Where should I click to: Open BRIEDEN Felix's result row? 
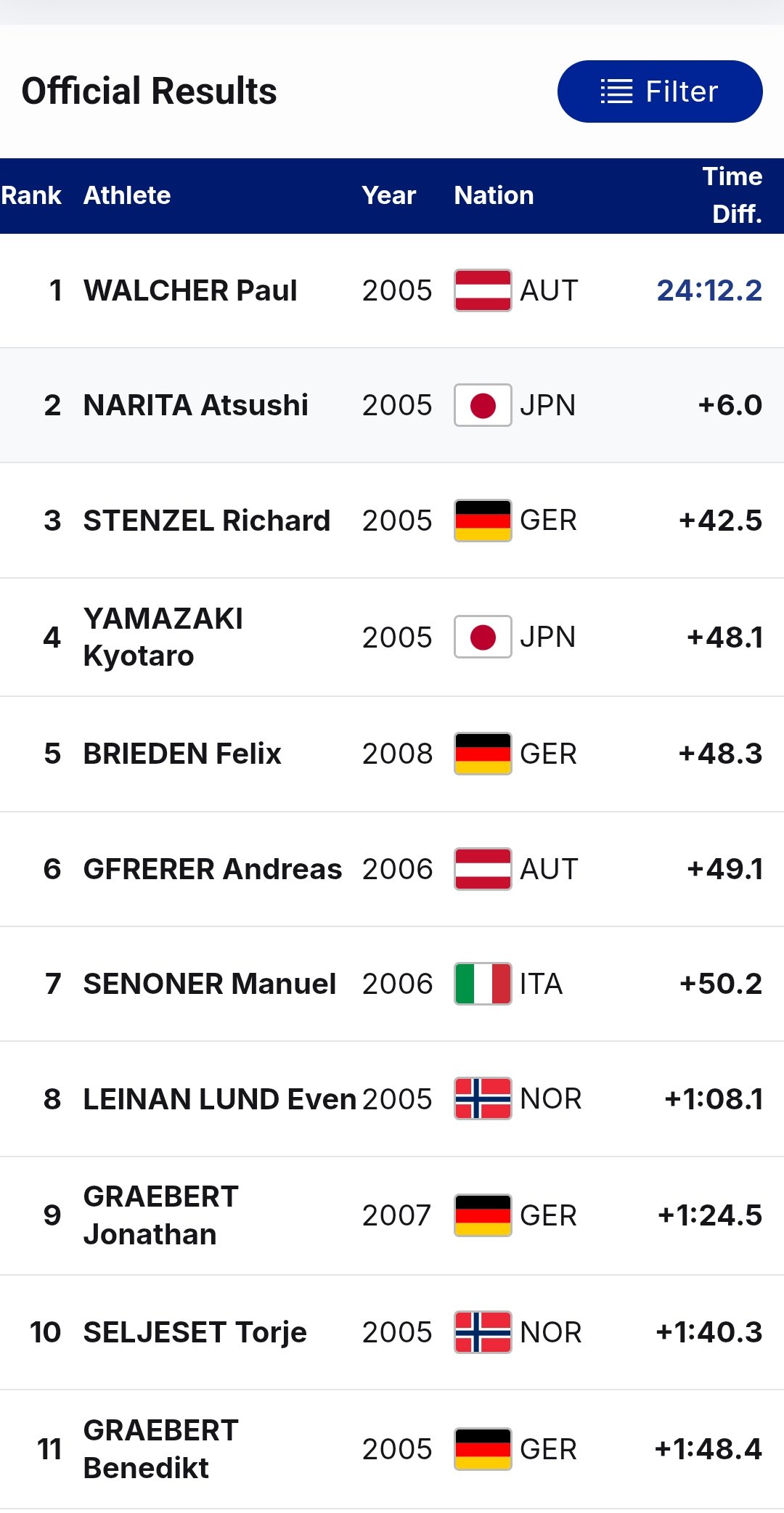[x=392, y=754]
